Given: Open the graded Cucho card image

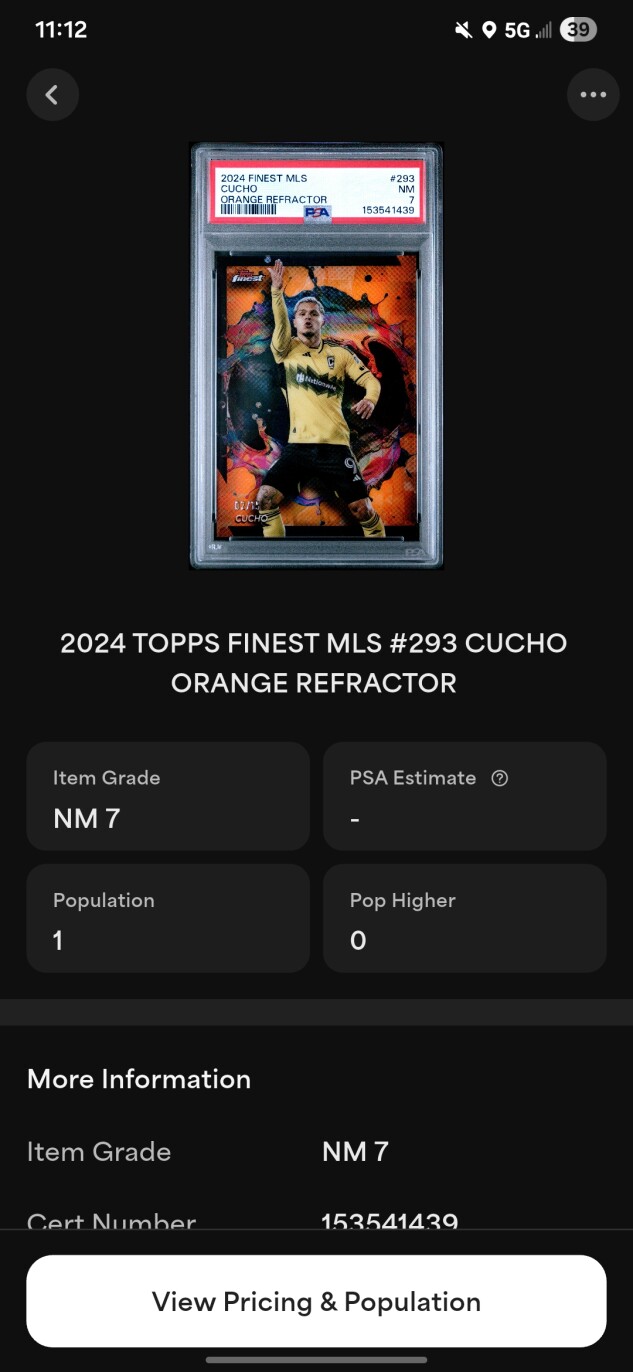Looking at the screenshot, I should pos(316,357).
